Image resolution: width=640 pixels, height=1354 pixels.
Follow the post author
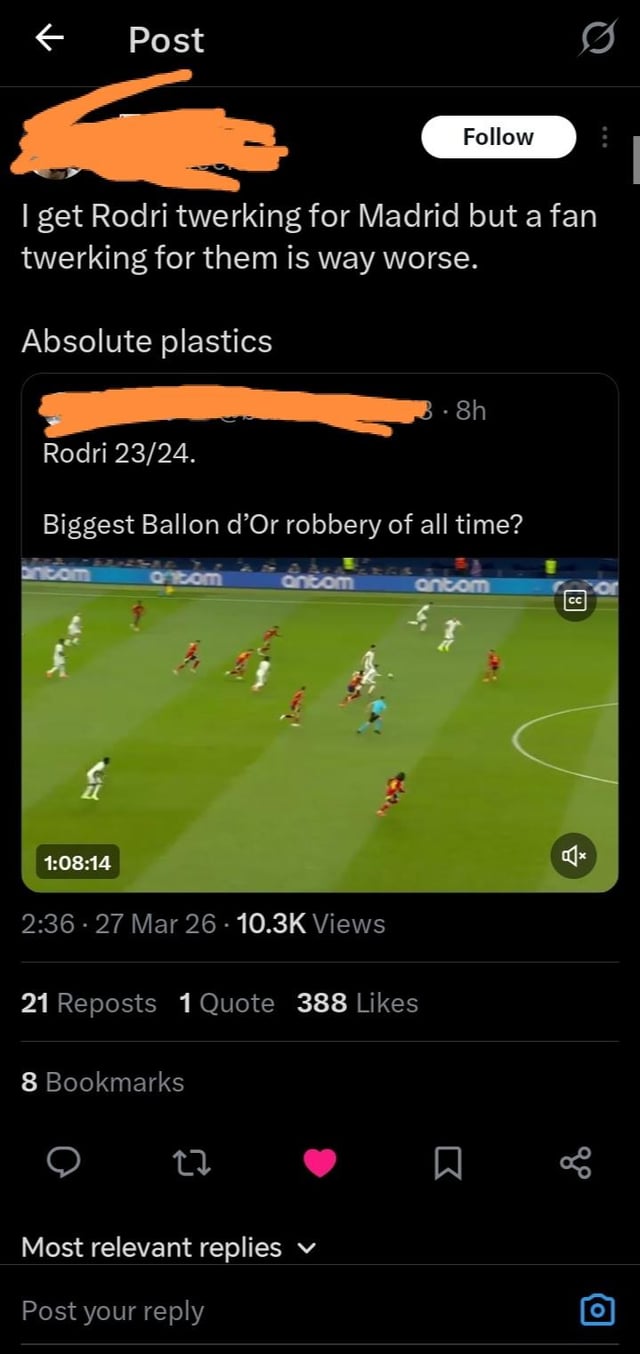[498, 137]
